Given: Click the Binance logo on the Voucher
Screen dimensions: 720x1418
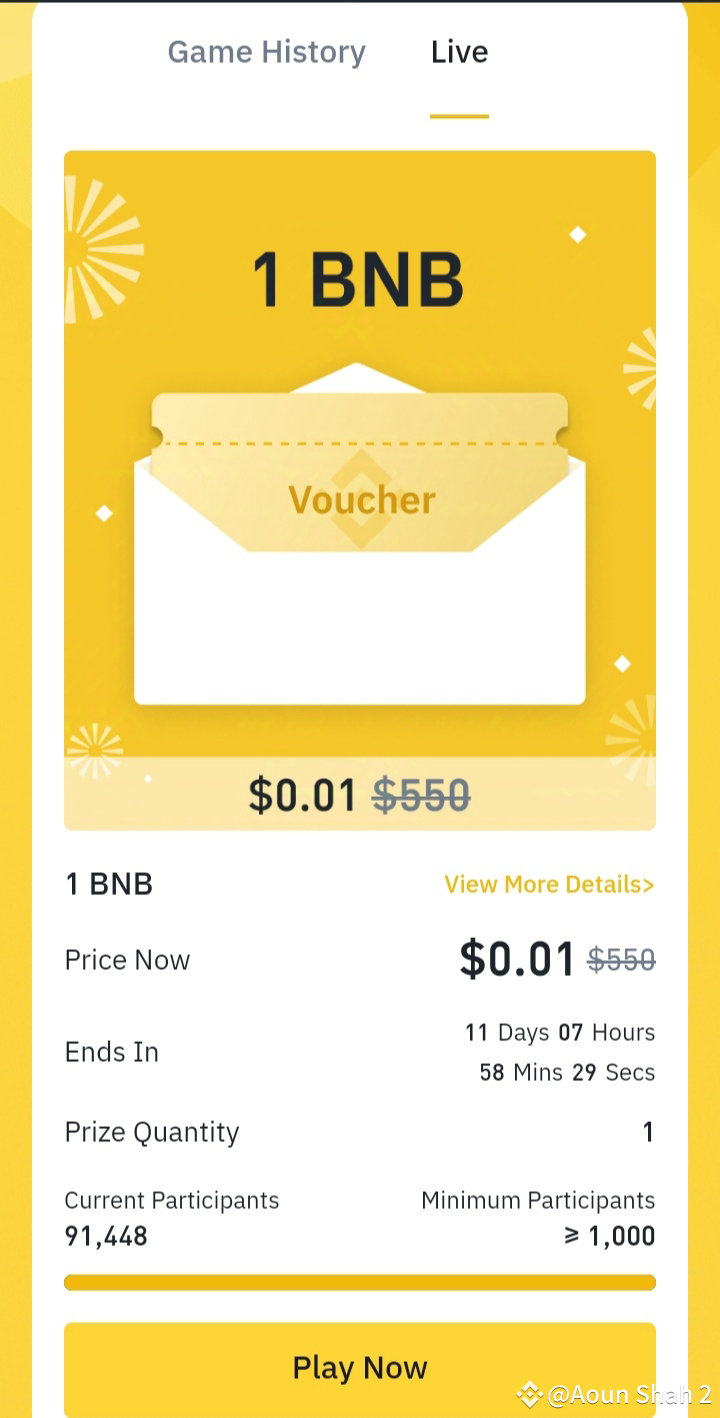Looking at the screenshot, I should click(360, 500).
